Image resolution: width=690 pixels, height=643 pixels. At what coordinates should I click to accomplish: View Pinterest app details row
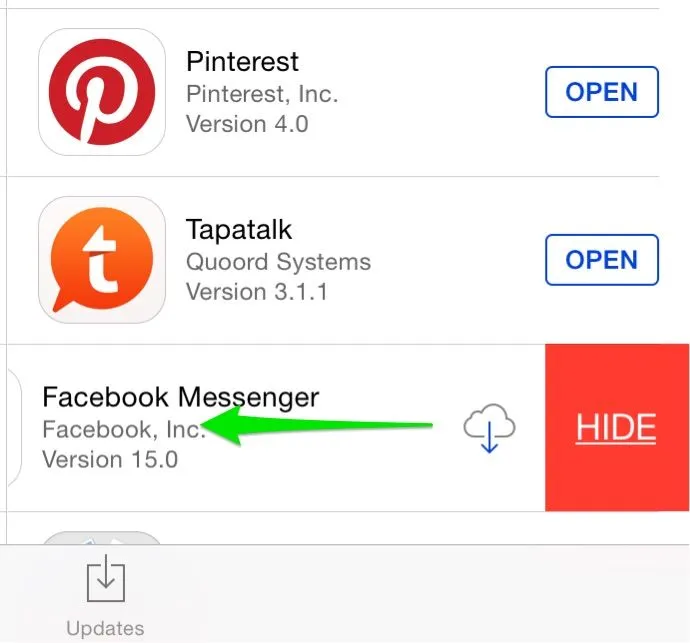(x=300, y=93)
